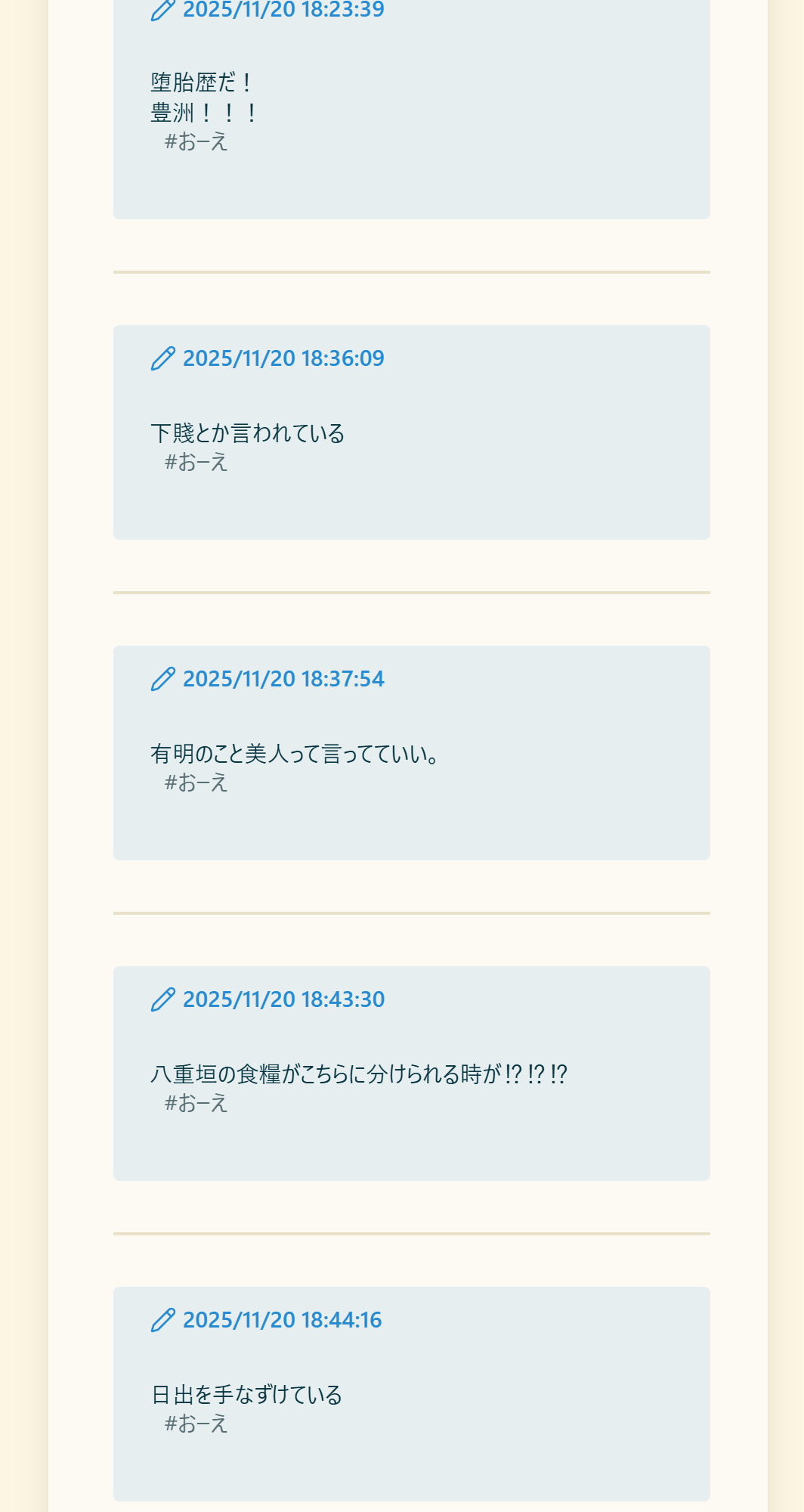Open the post dated 2025/11/20 18:43:30
The height and width of the screenshot is (1512, 804).
283,999
